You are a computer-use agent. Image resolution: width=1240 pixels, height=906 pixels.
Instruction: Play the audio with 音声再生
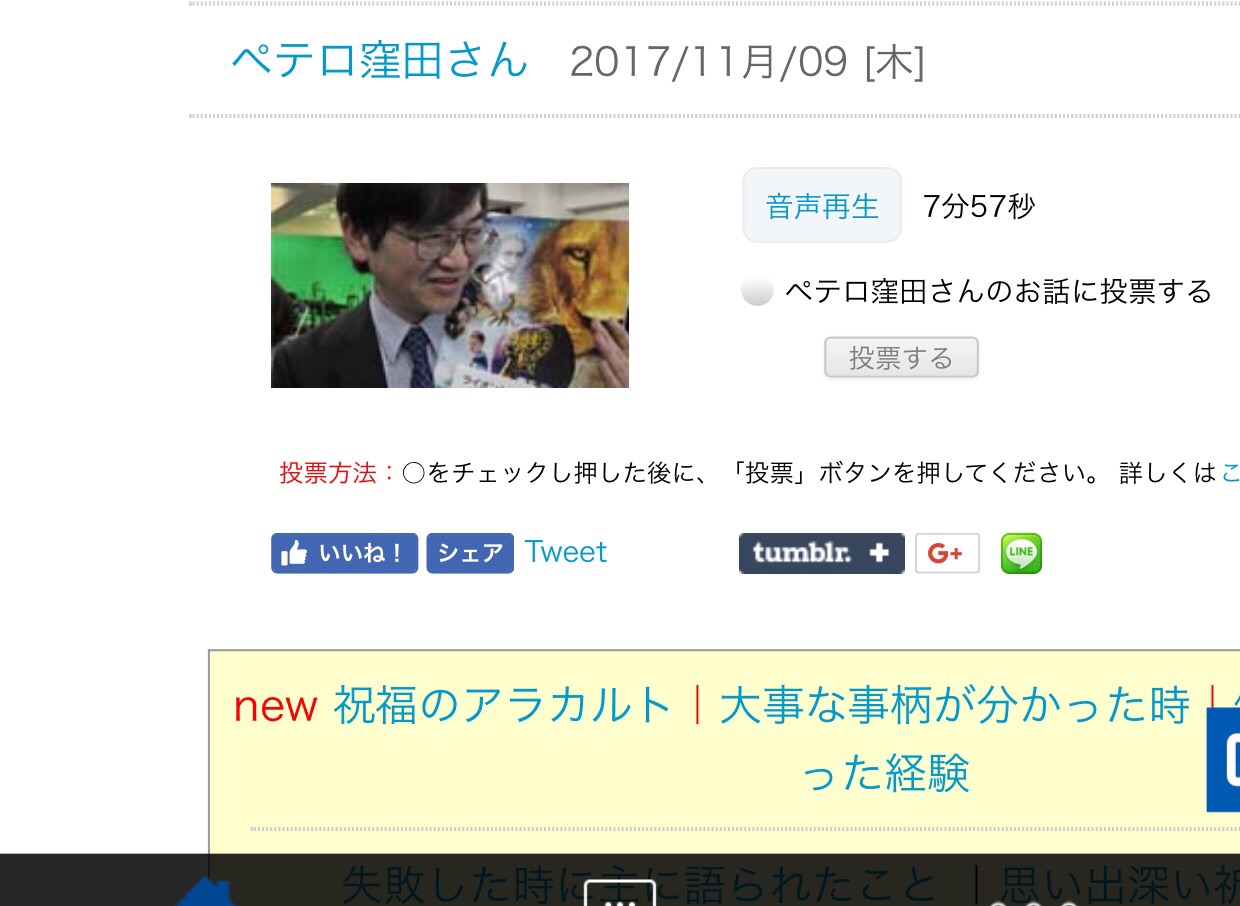click(822, 206)
